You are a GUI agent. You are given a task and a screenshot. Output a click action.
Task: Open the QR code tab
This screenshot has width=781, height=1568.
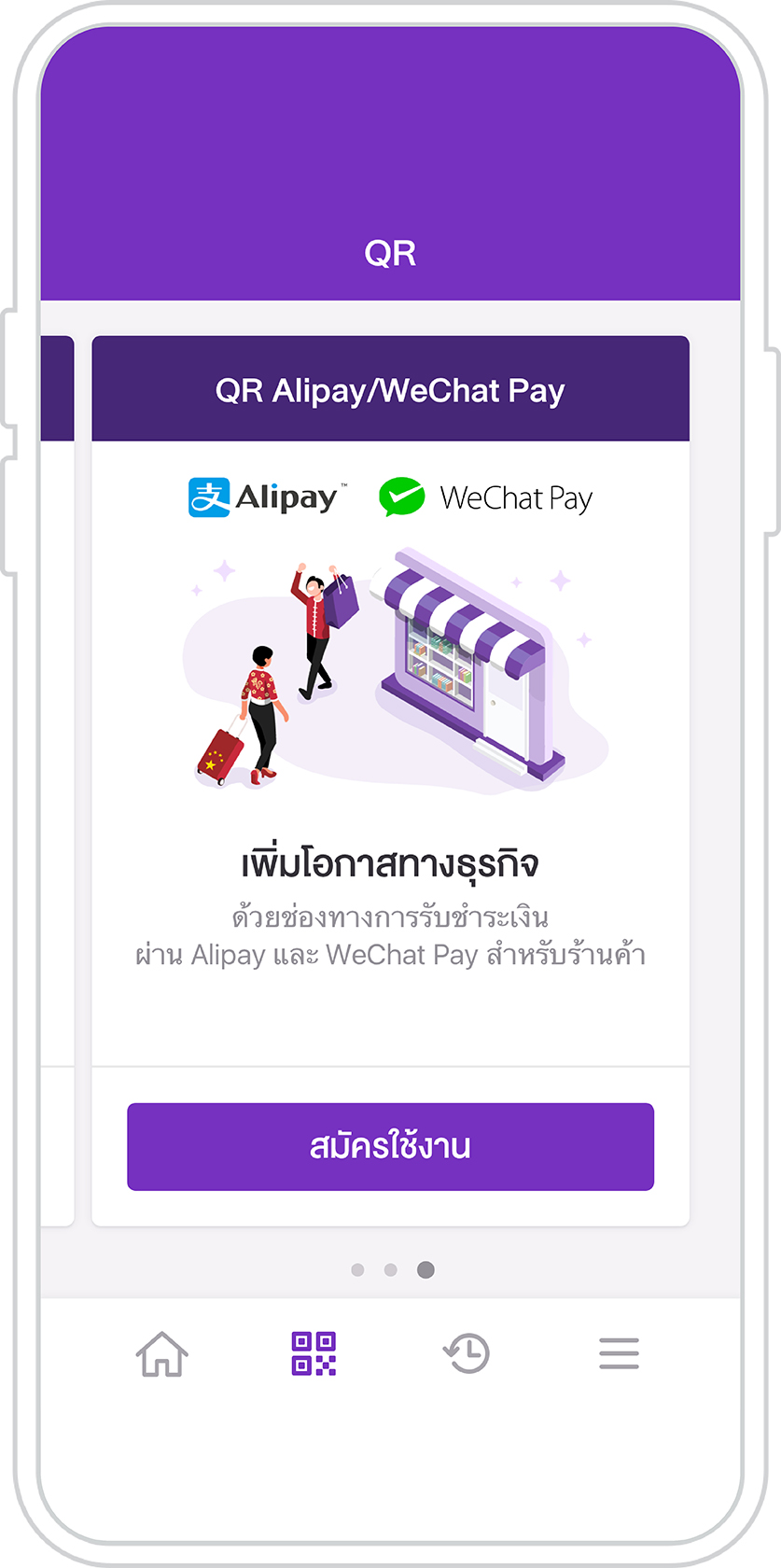314,1353
